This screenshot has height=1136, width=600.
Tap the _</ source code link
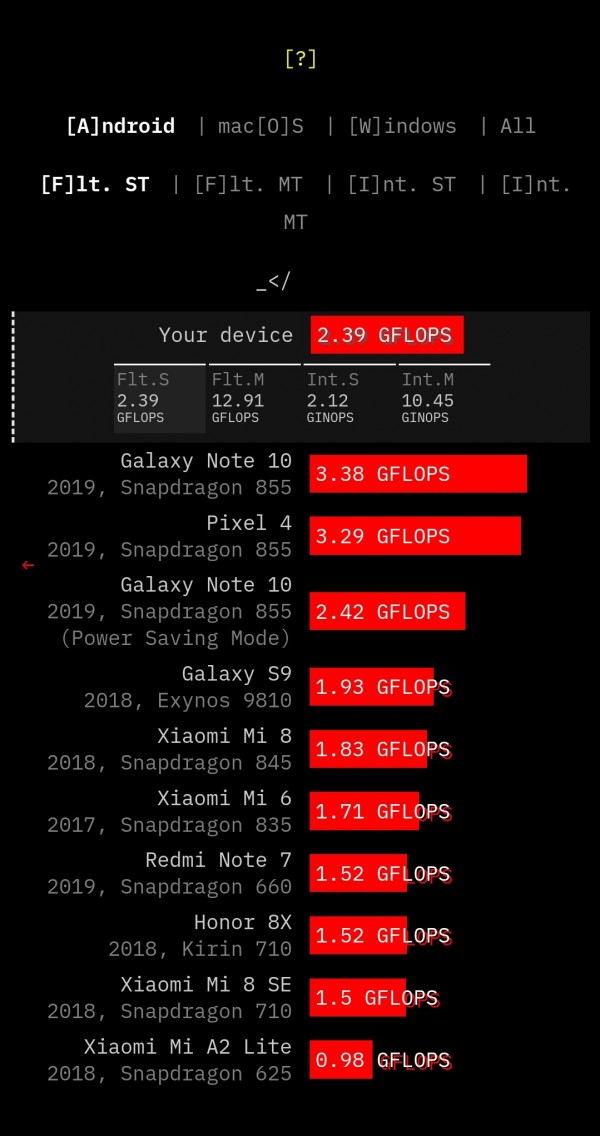[x=273, y=282]
